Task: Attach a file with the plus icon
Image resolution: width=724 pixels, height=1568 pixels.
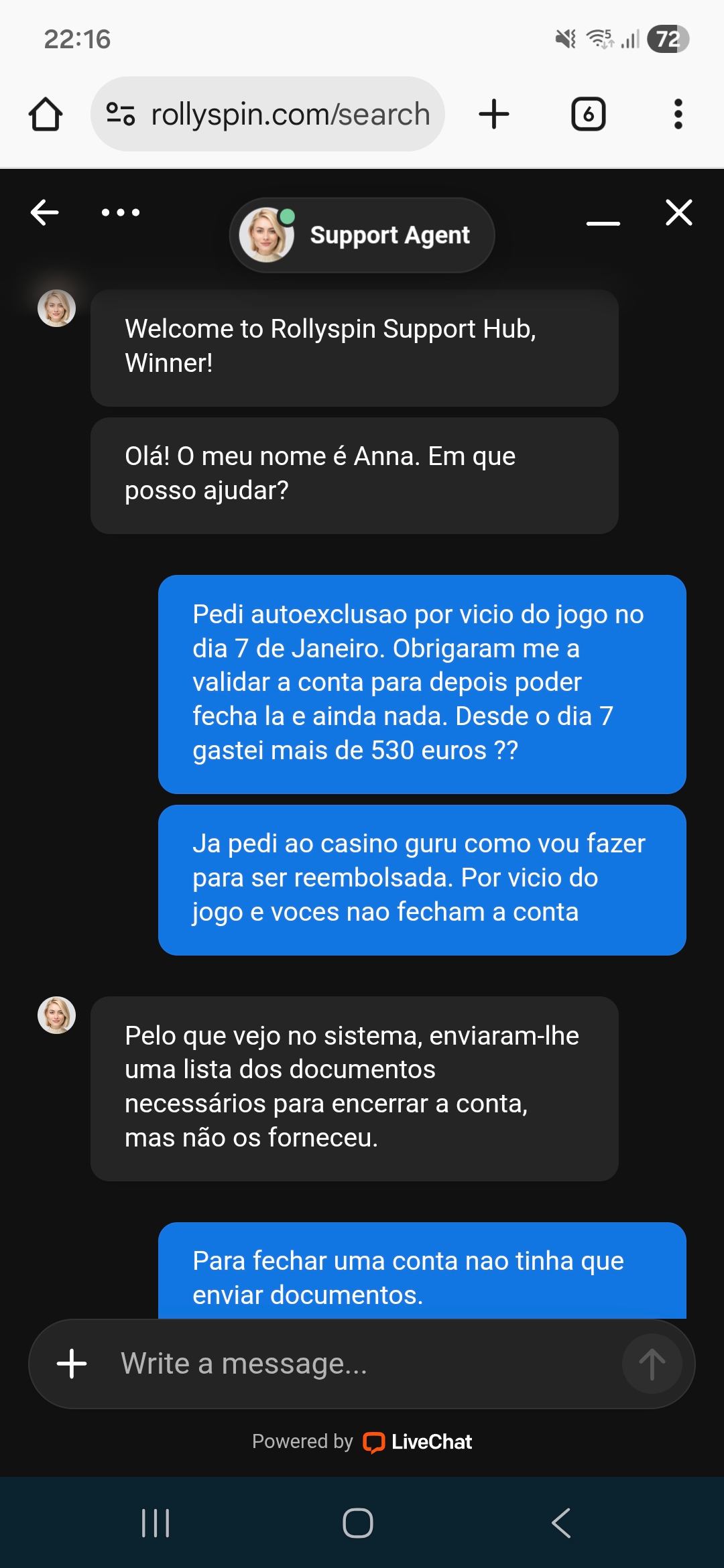Action: tap(72, 1364)
